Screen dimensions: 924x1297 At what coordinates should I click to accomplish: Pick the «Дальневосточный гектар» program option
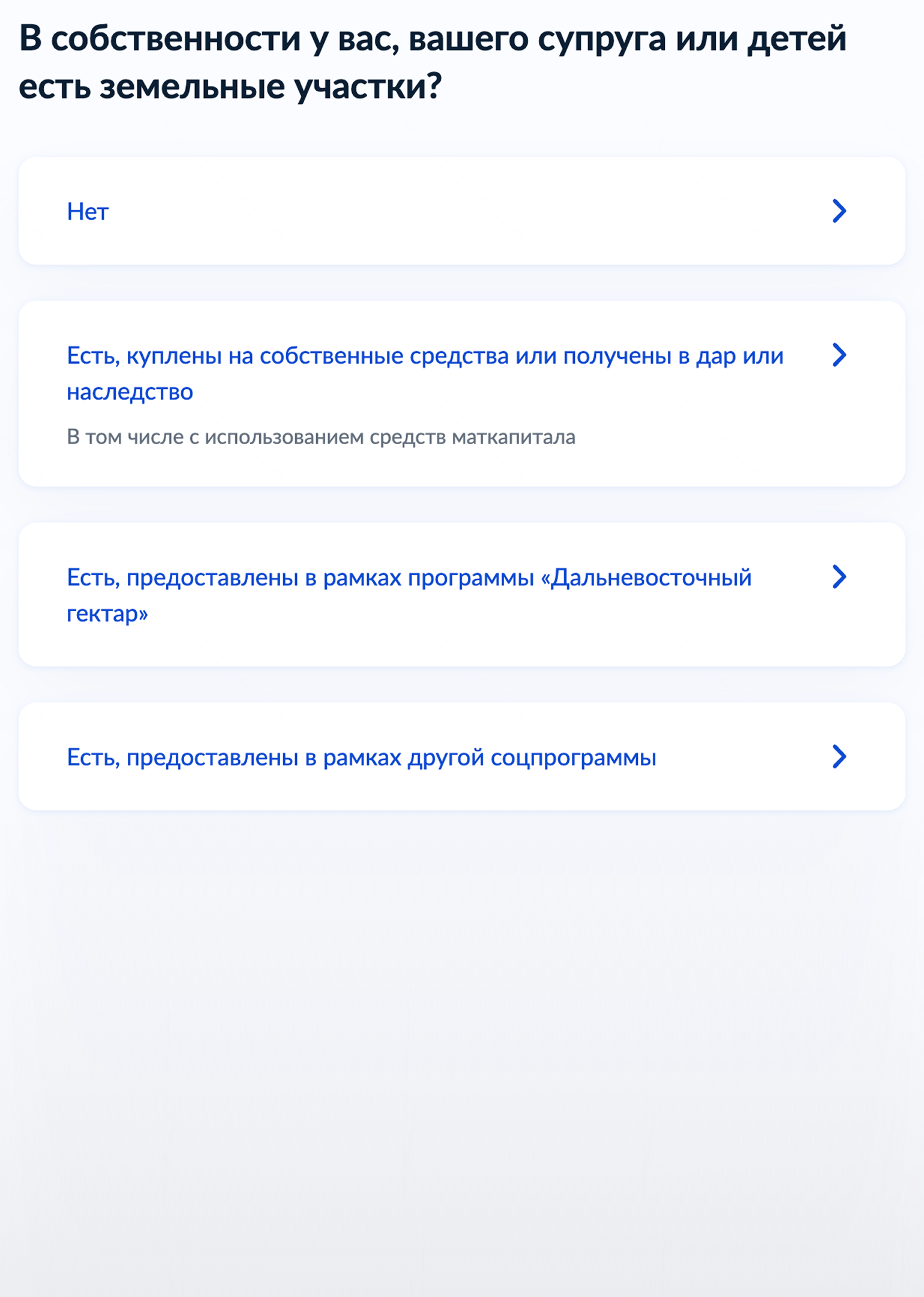point(461,594)
